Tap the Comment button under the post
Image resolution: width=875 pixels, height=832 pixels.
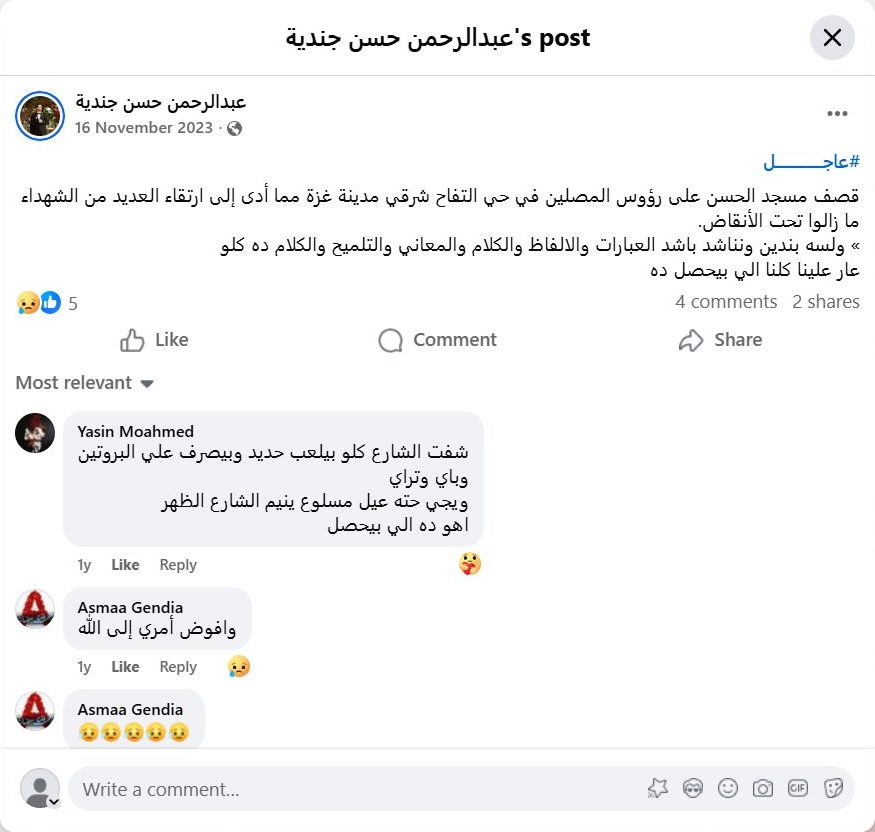[x=437, y=340]
